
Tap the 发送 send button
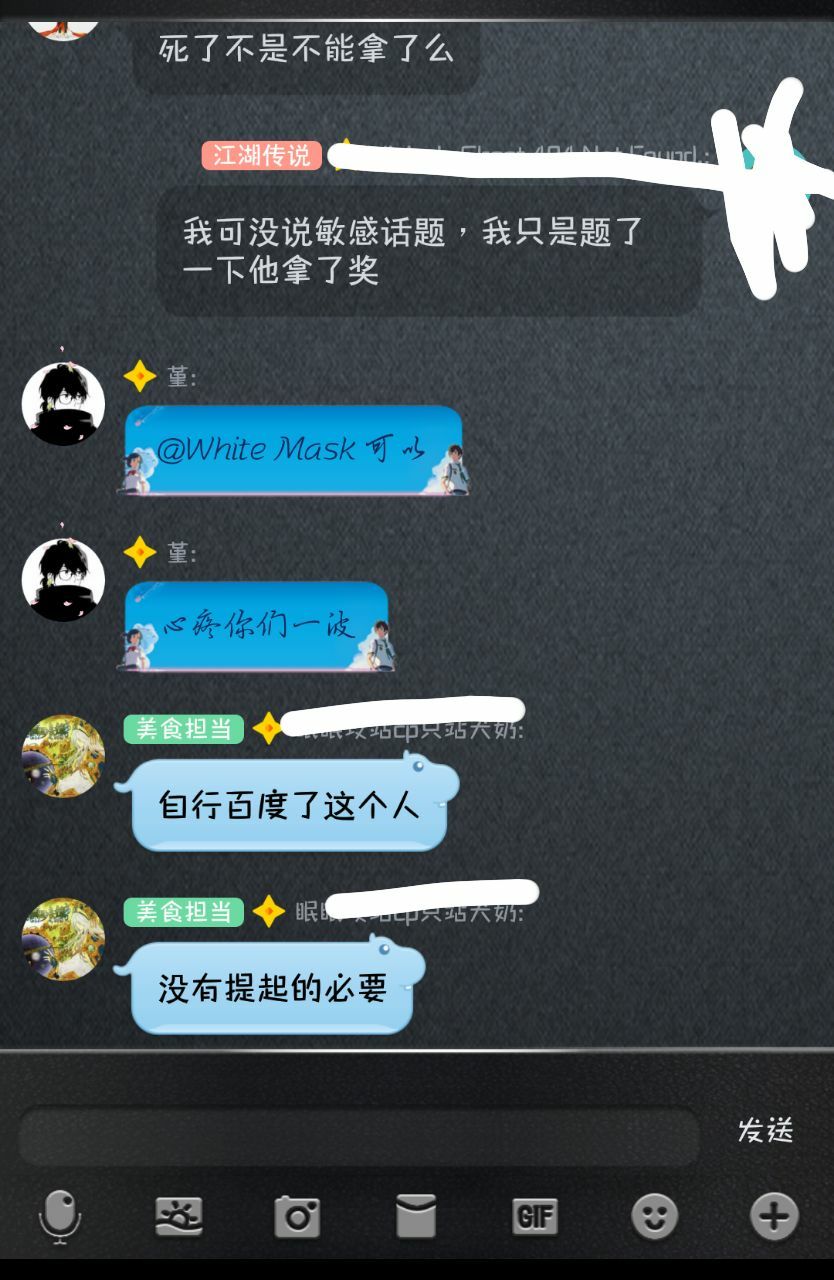pyautogui.click(x=765, y=1130)
